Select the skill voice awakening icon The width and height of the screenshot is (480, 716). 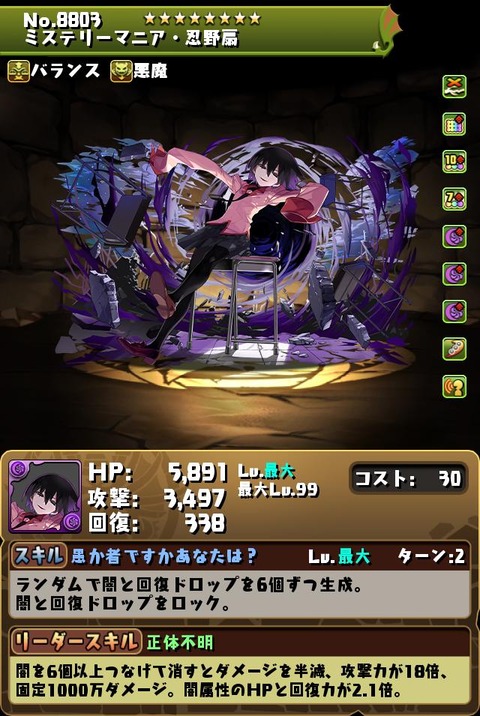tap(454, 386)
